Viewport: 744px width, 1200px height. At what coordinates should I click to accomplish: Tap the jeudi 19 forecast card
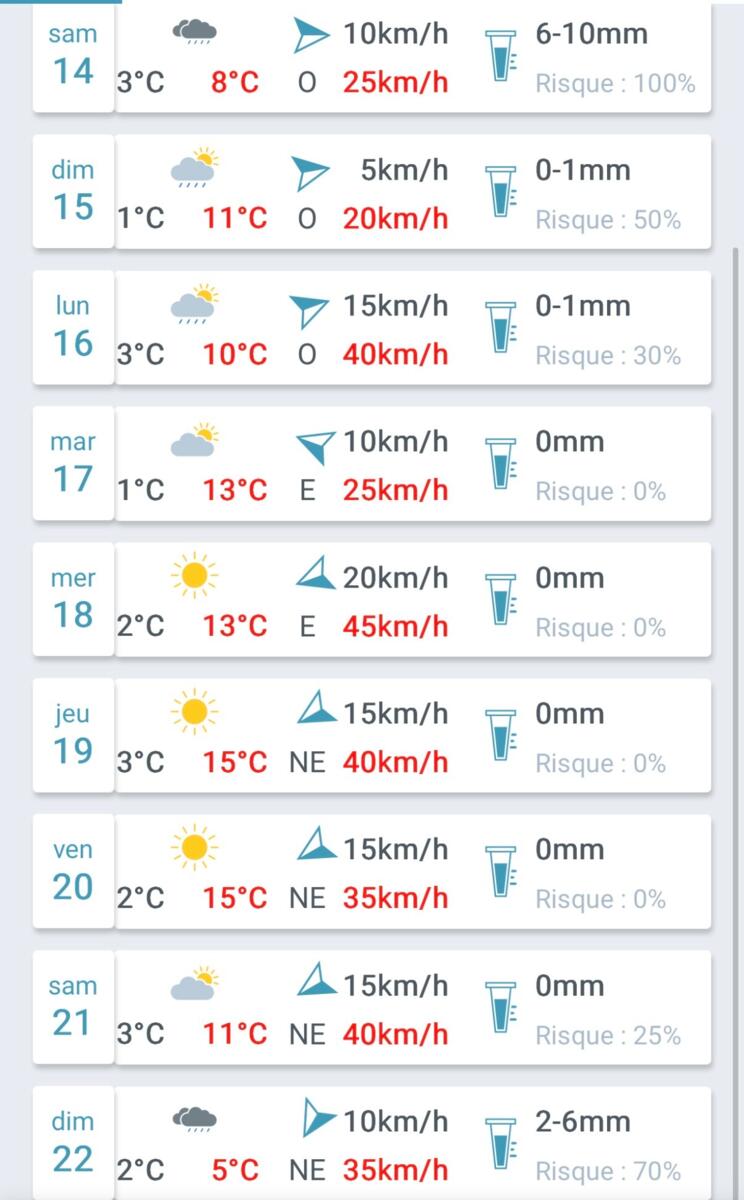pos(372,737)
